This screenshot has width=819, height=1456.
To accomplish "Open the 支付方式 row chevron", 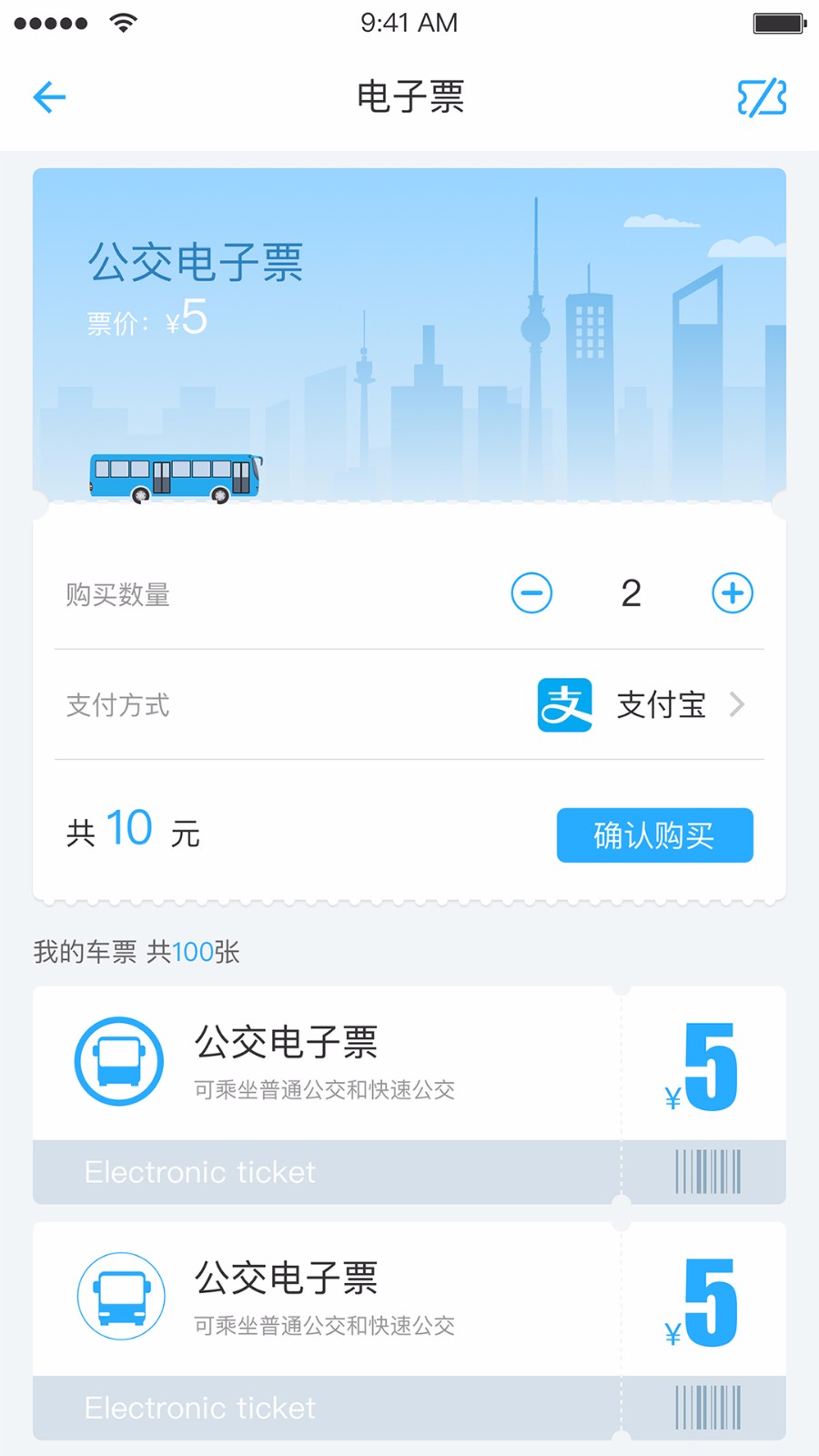I will pos(739,705).
